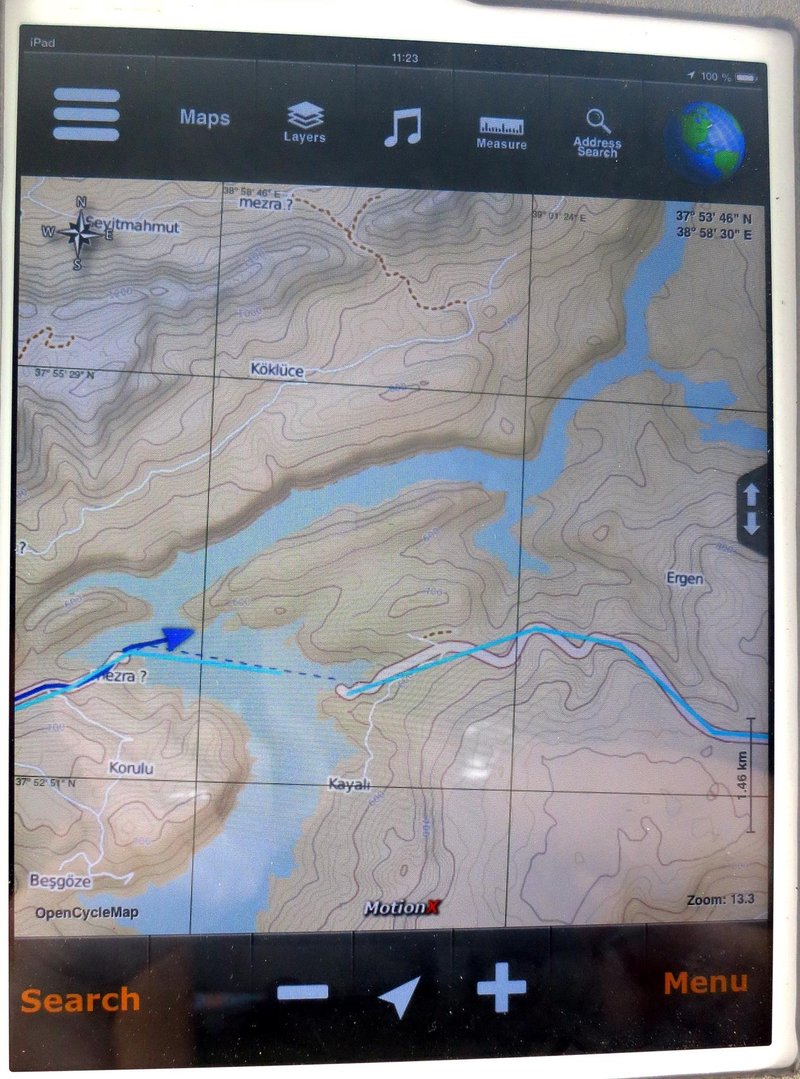Open the hamburger menu
The image size is (800, 1079).
point(86,115)
